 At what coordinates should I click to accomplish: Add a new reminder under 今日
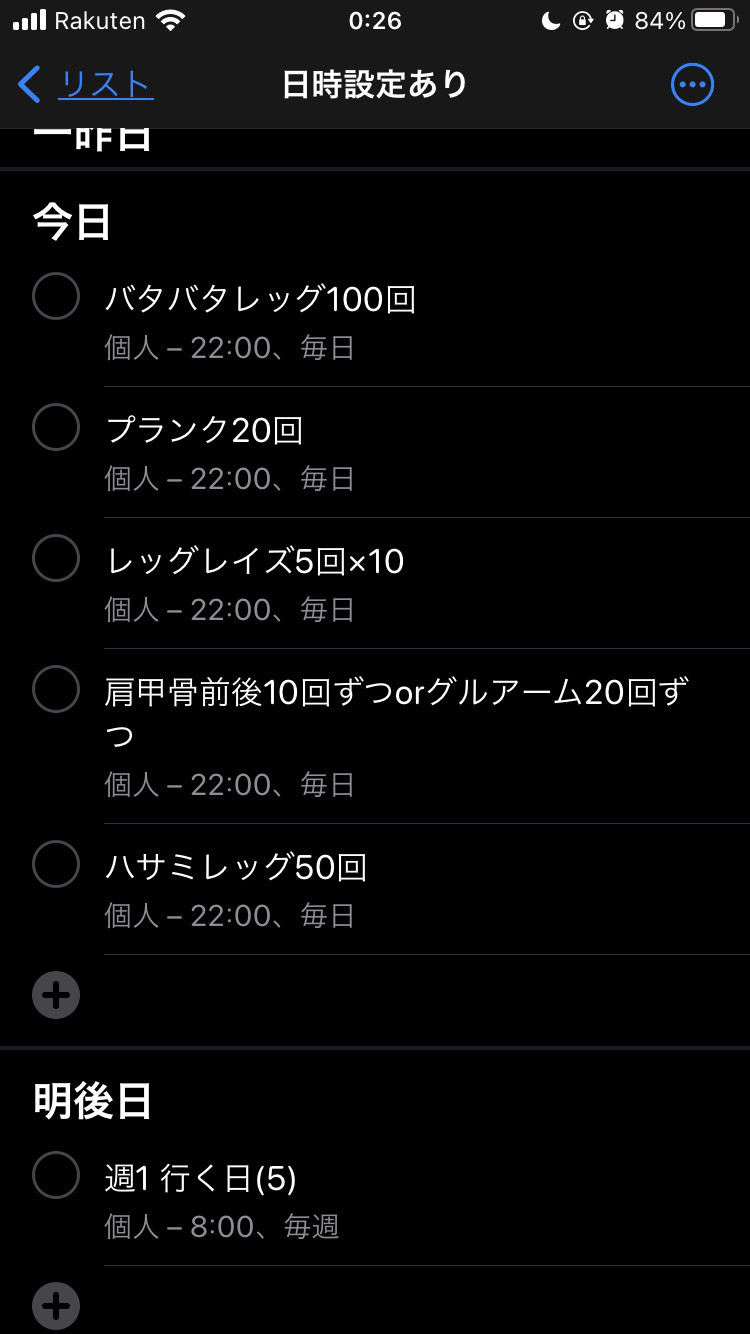pyautogui.click(x=56, y=996)
